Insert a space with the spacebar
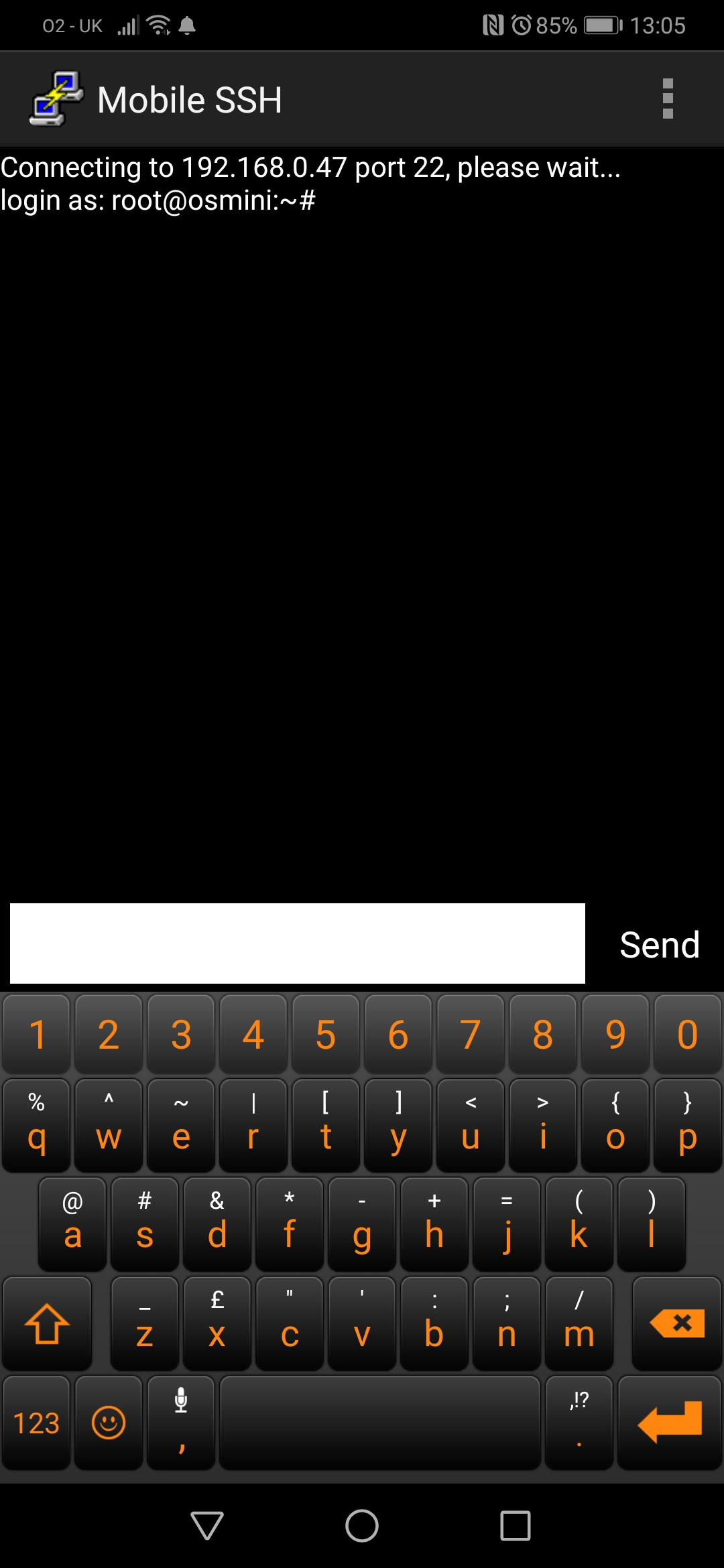The width and height of the screenshot is (724, 1568). pos(380,1423)
